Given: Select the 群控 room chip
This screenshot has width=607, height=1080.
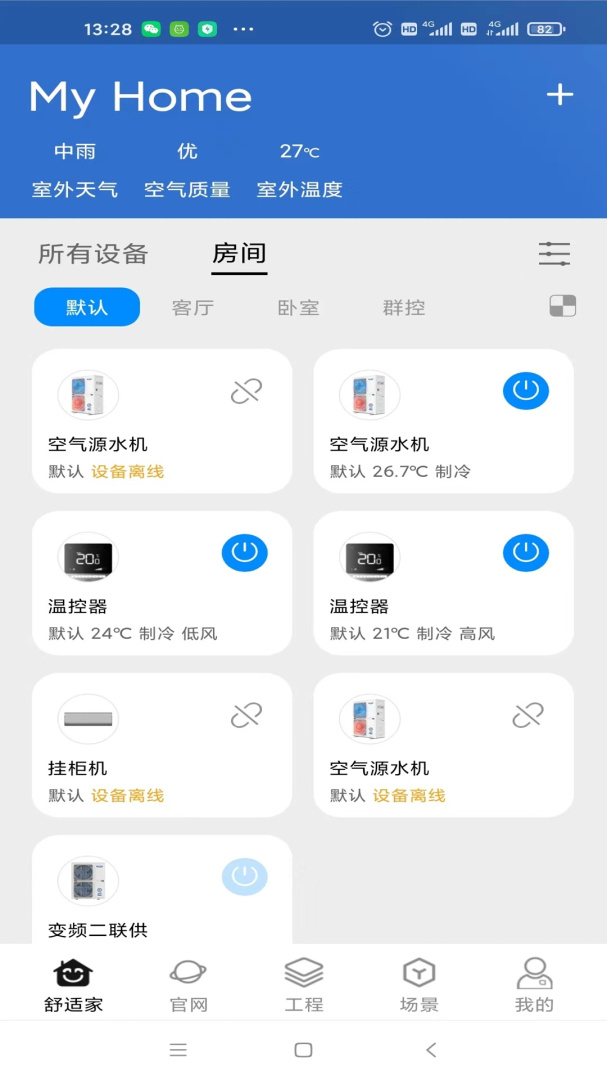Looking at the screenshot, I should pos(404,307).
